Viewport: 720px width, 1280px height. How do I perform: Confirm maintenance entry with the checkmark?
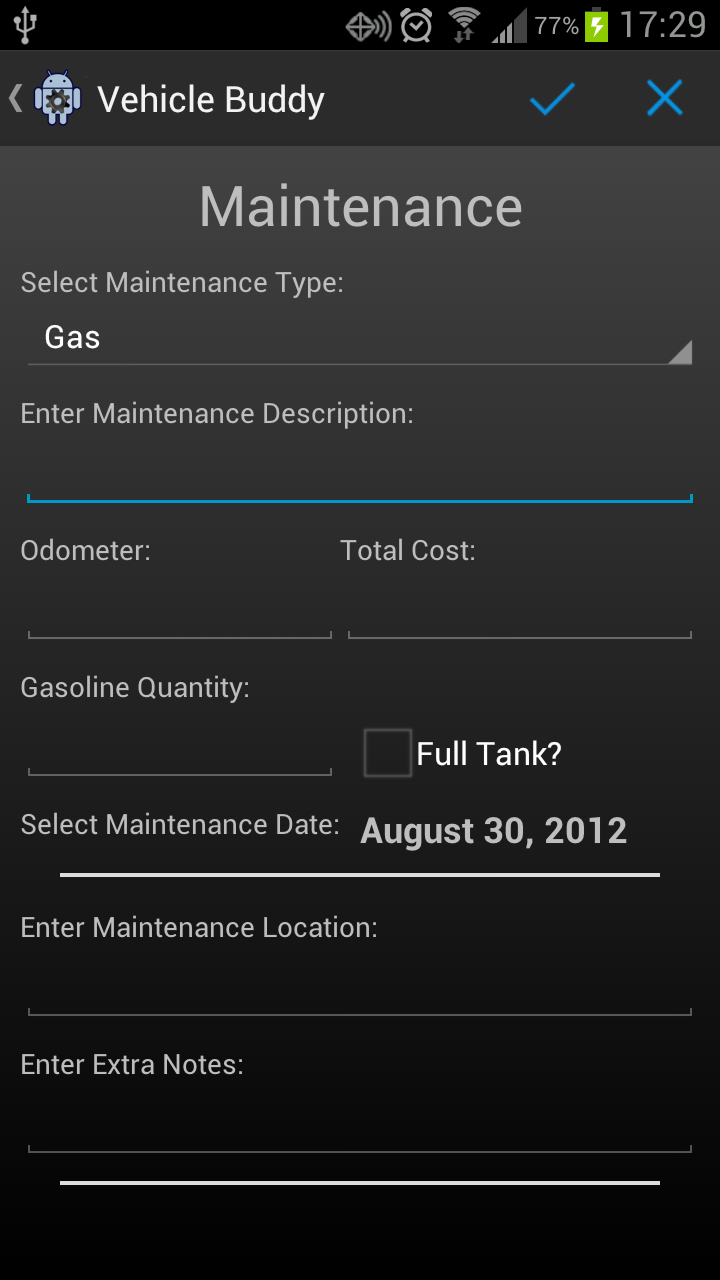pyautogui.click(x=552, y=99)
